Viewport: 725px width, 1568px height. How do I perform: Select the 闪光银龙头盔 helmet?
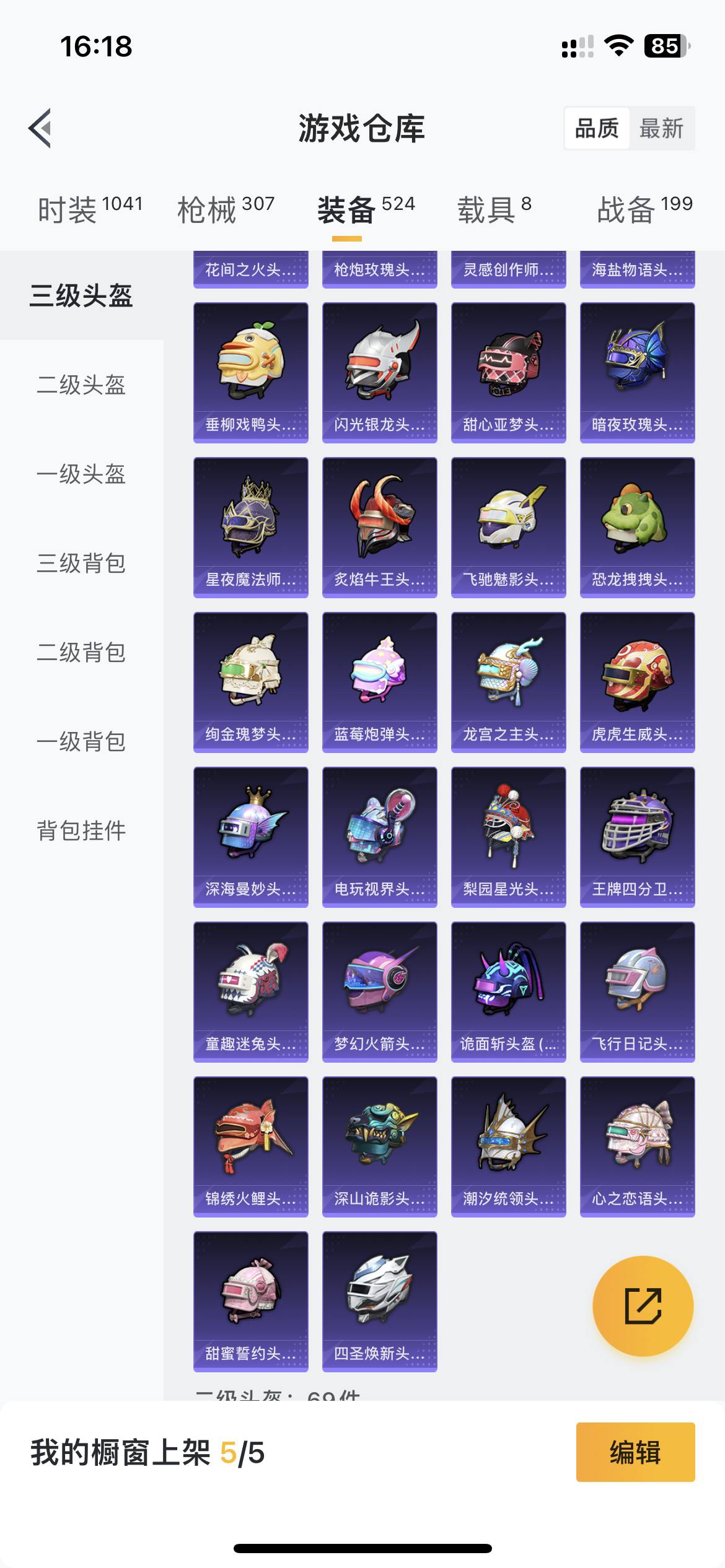click(379, 372)
